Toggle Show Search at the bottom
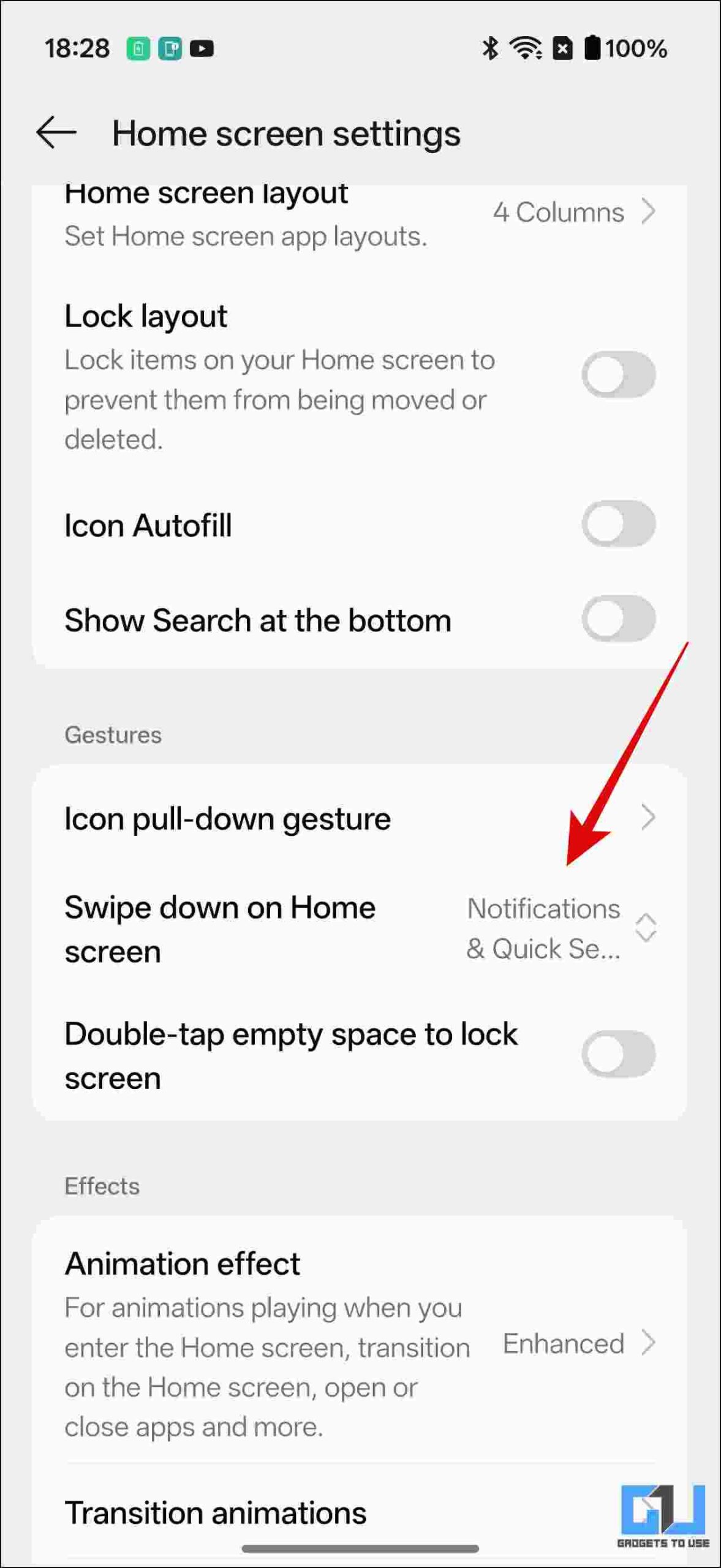Viewport: 721px width, 1568px height. tap(618, 619)
